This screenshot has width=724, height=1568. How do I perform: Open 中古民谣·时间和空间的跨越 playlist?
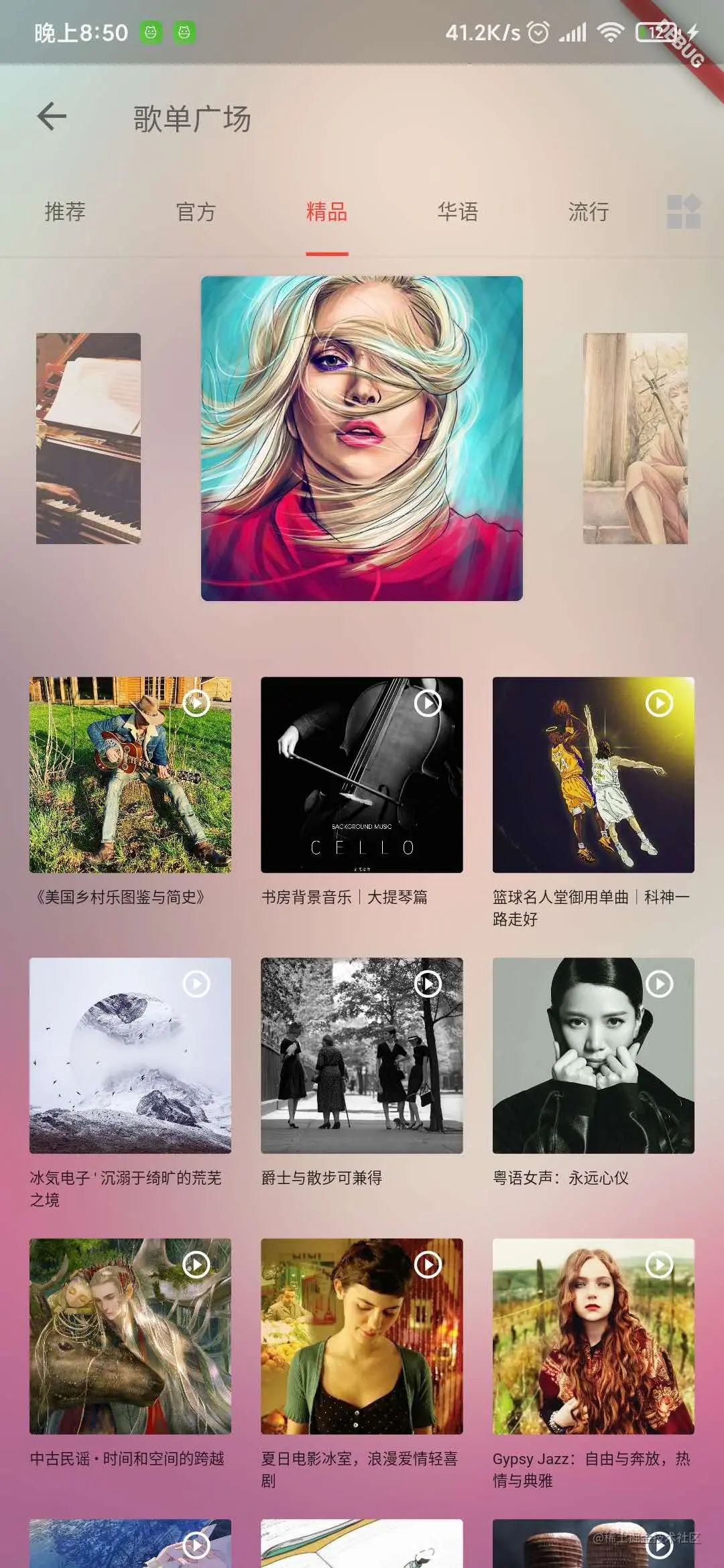(x=130, y=1336)
